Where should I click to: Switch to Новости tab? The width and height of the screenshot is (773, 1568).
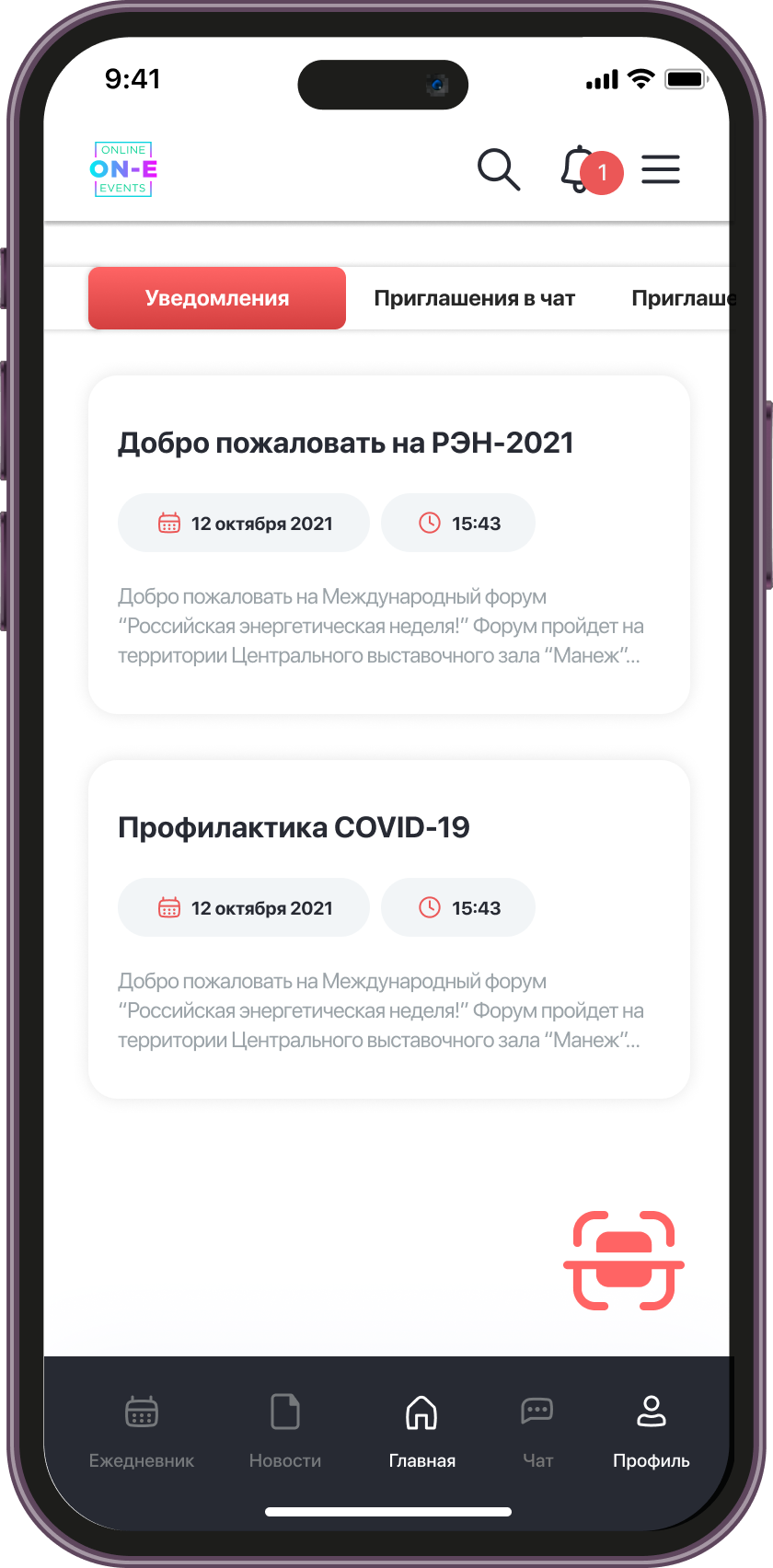285,1429
